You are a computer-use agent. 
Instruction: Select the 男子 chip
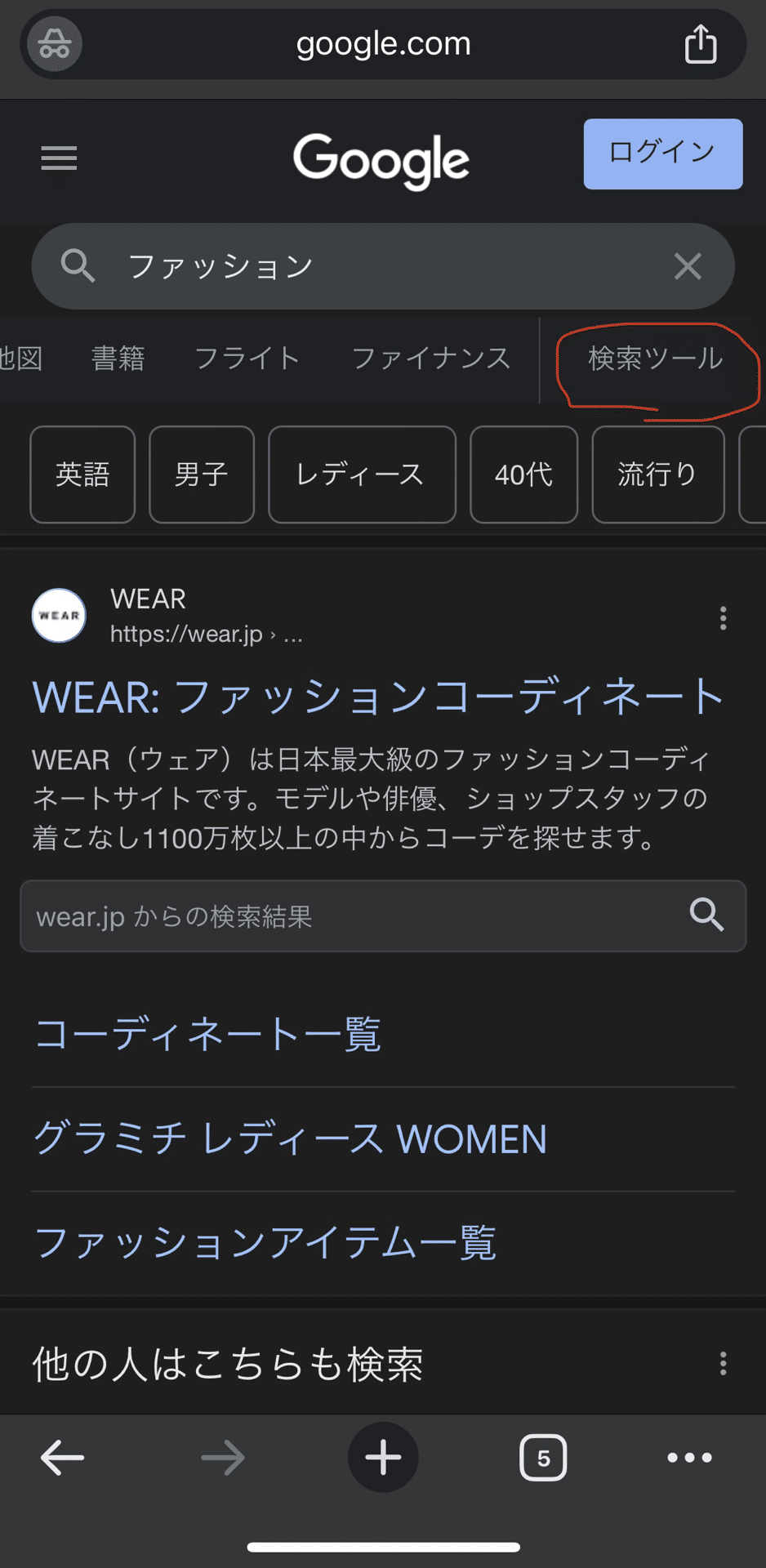coord(201,474)
